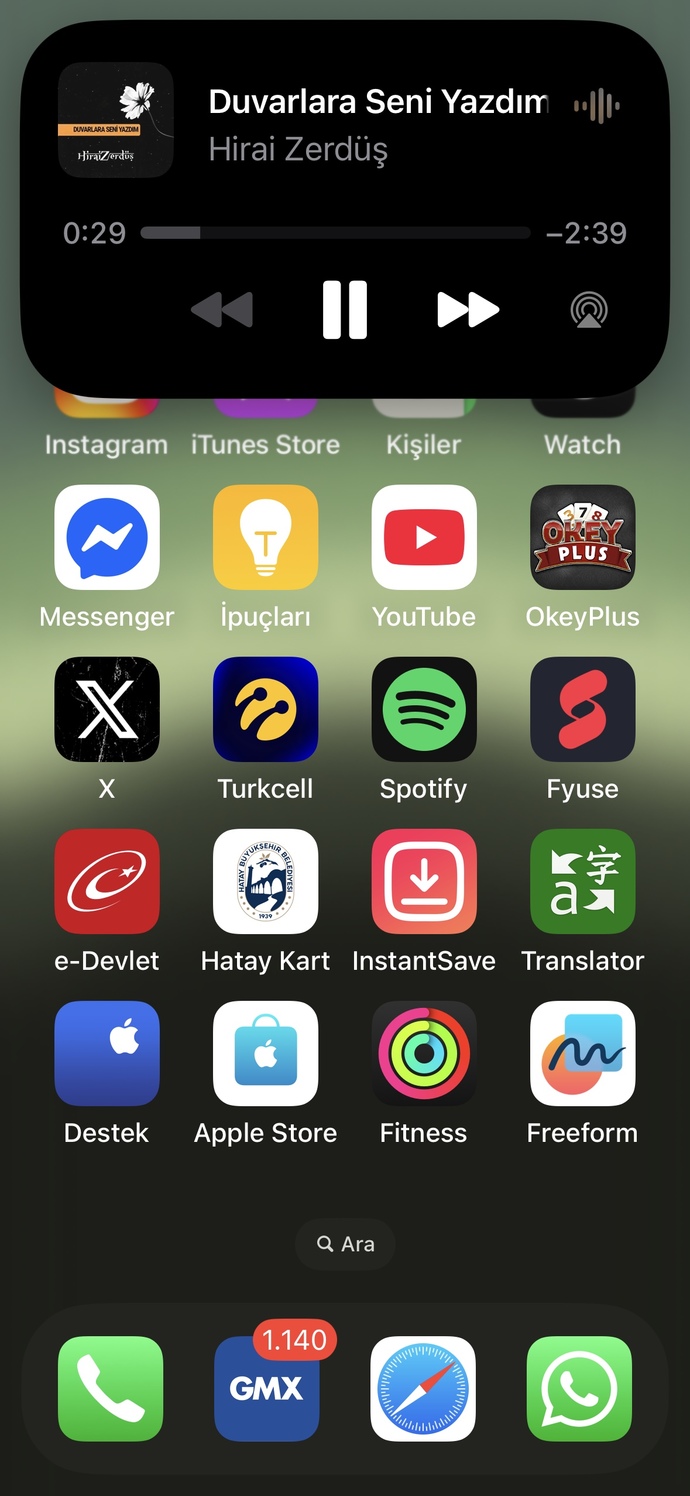Open the AirPlay output picker
This screenshot has height=1496, width=690.
[589, 310]
